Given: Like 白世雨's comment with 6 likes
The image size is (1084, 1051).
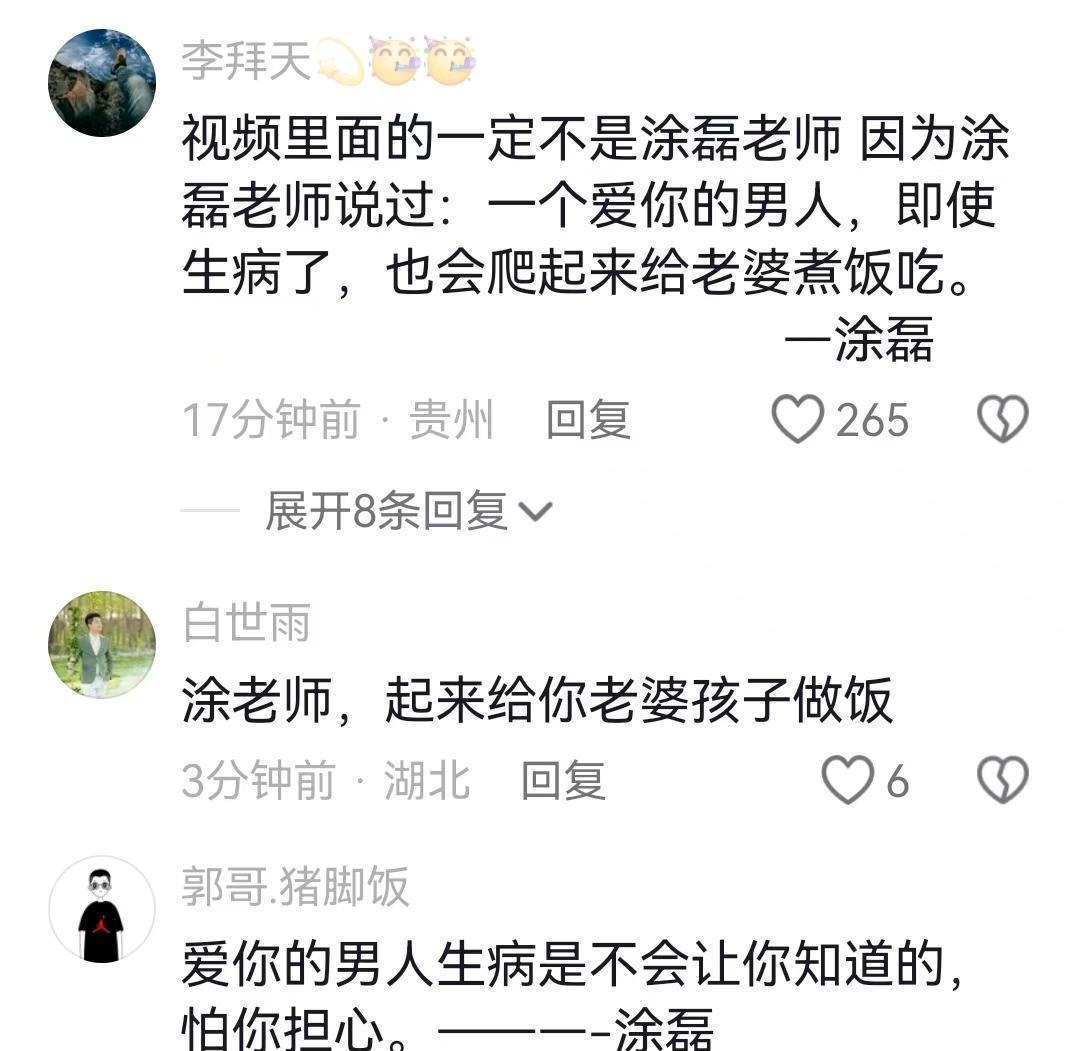Looking at the screenshot, I should (847, 781).
